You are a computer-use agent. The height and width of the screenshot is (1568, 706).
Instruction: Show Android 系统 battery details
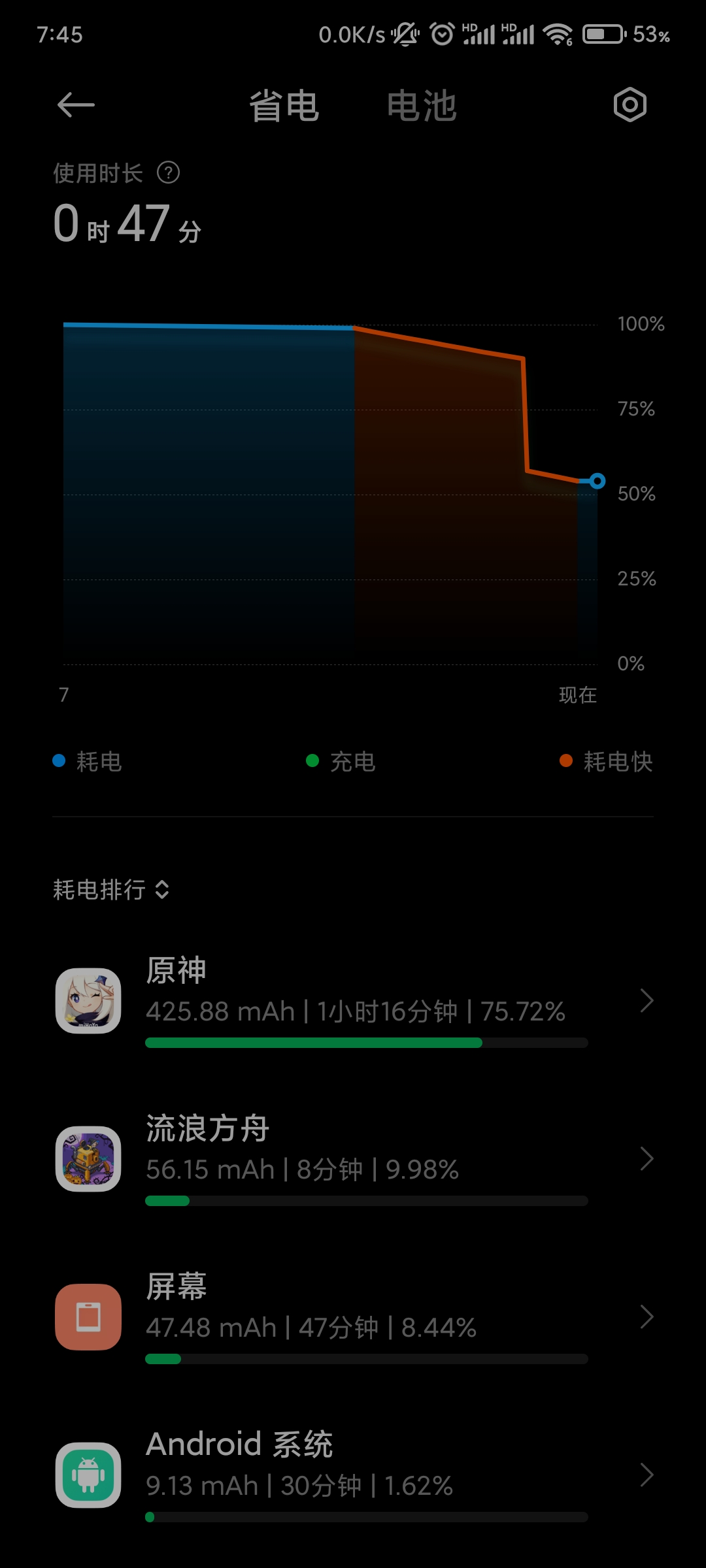(x=353, y=1475)
